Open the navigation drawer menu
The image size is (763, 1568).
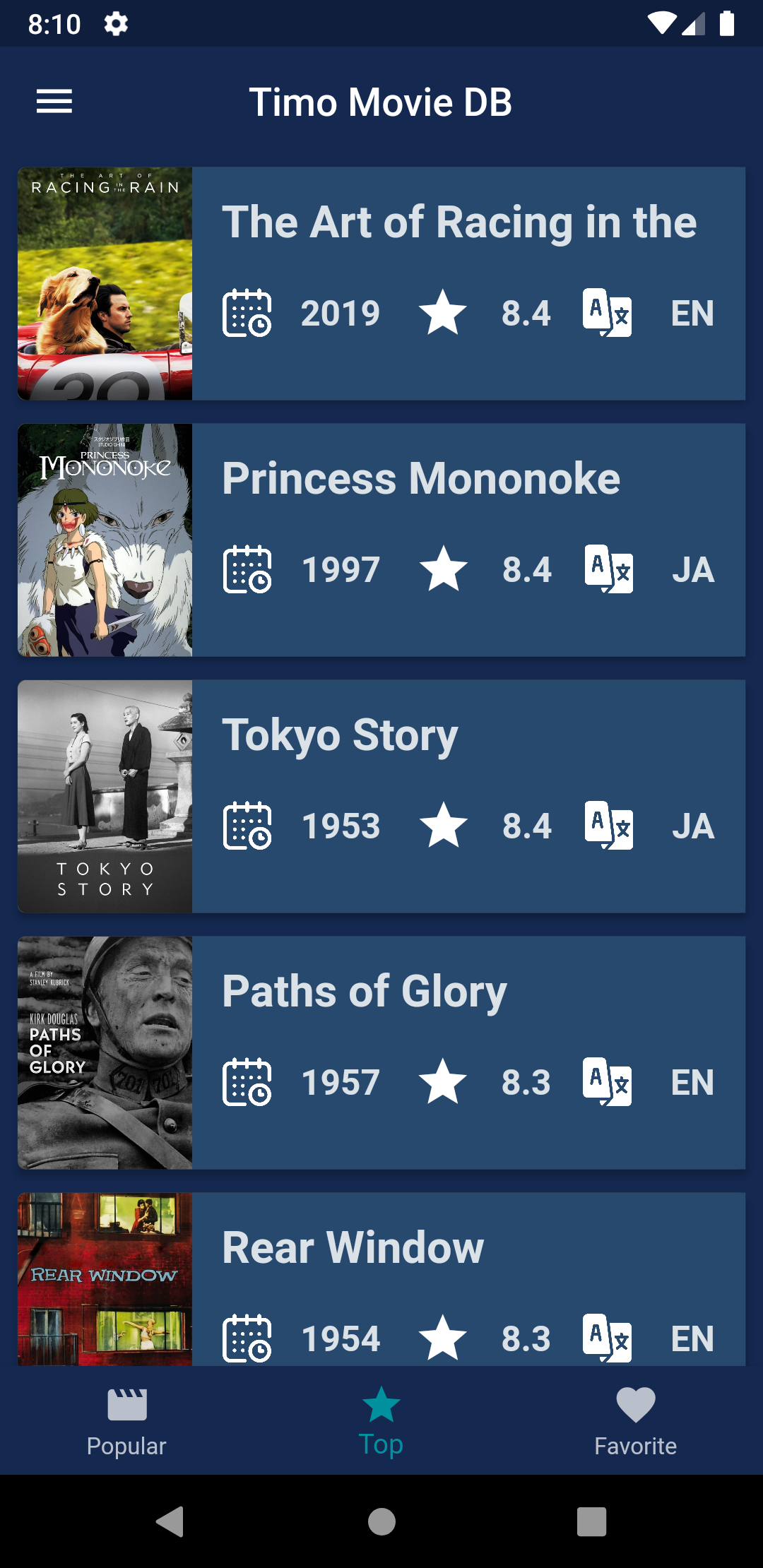[55, 101]
